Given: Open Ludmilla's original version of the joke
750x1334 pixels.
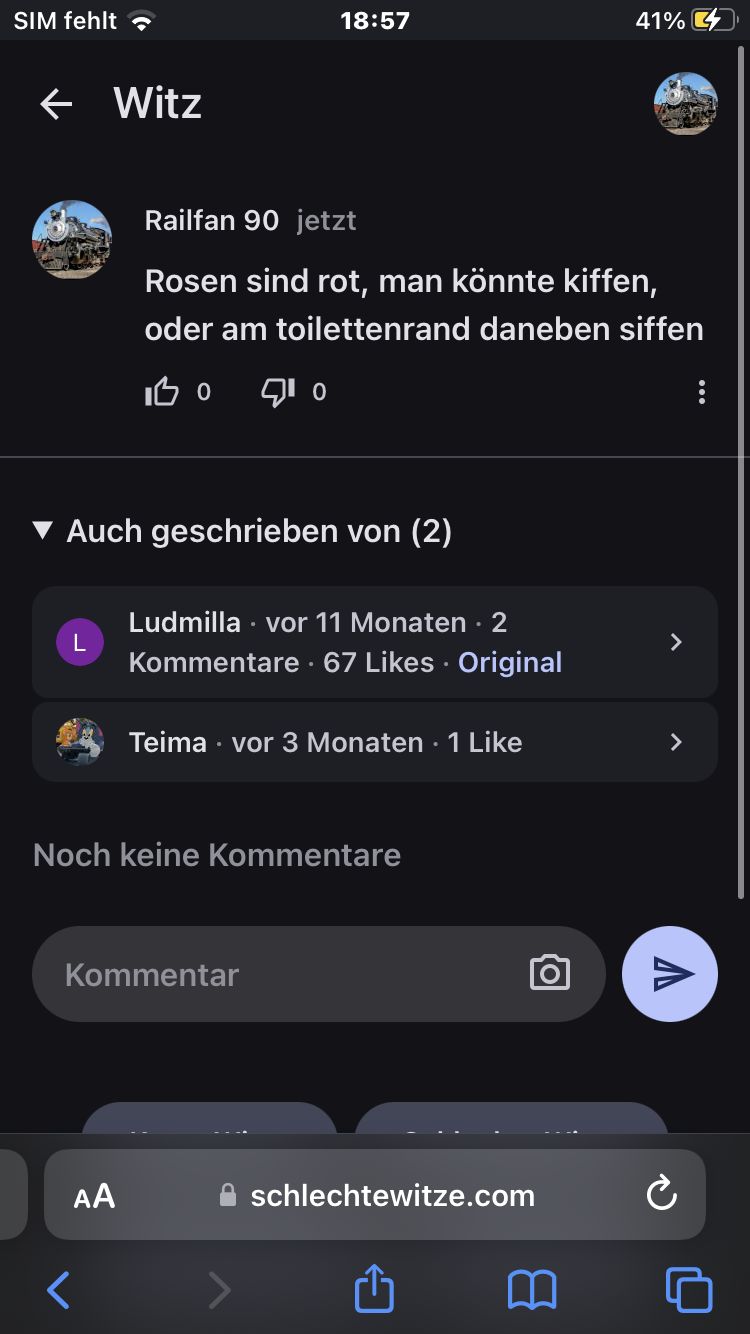Looking at the screenshot, I should coord(375,642).
